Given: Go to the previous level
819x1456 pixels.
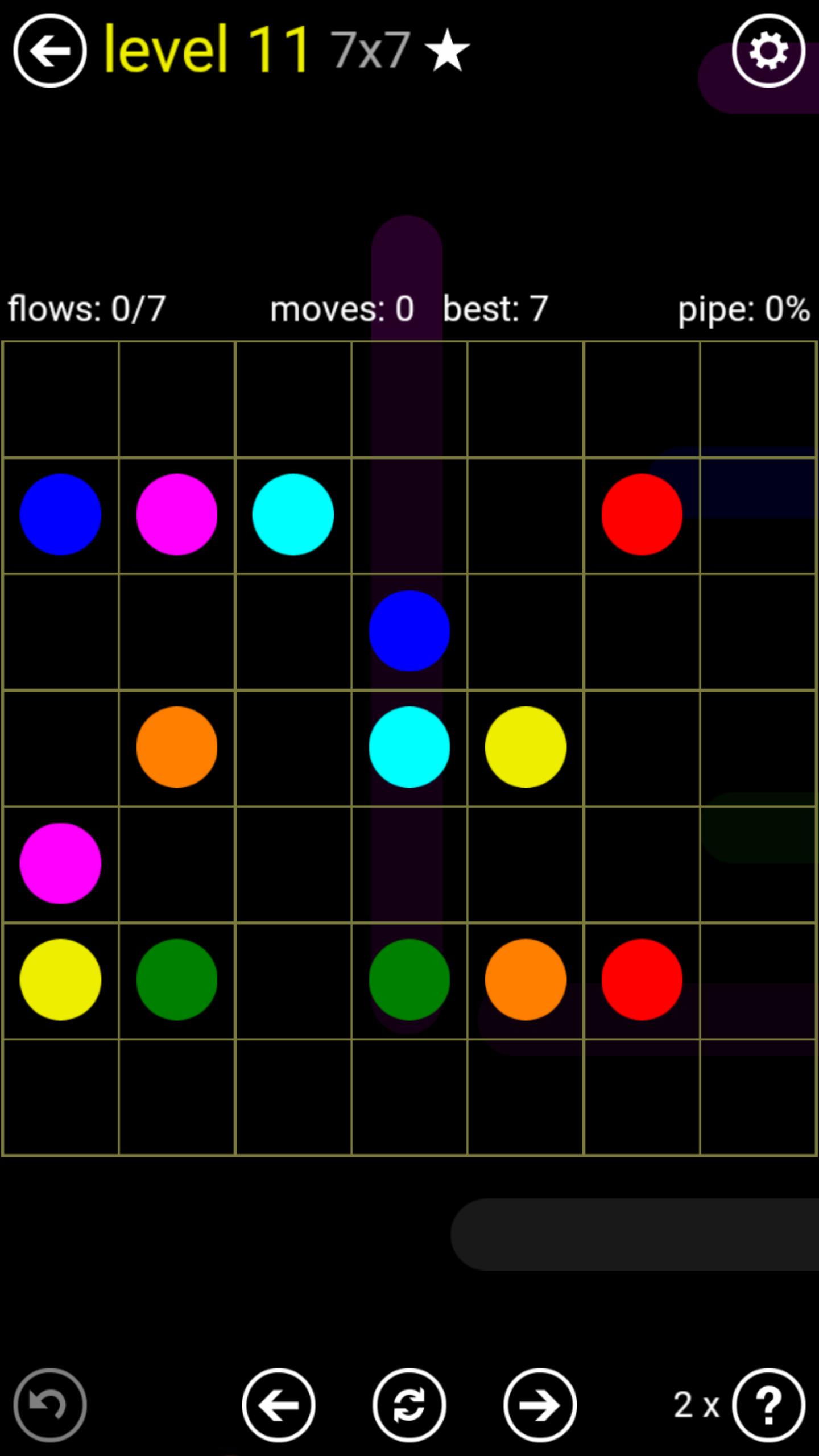Looking at the screenshot, I should (x=279, y=1405).
